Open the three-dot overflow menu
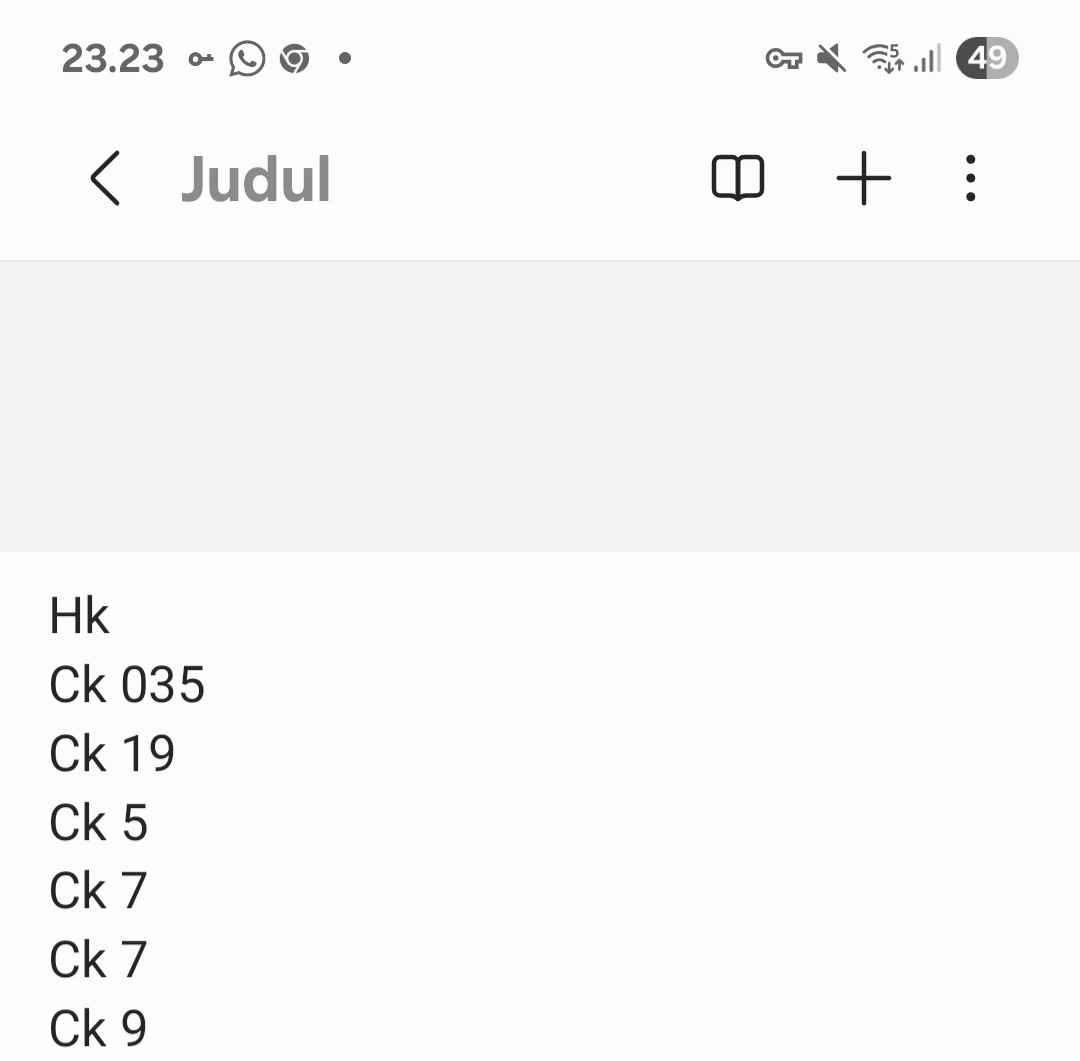The image size is (1080, 1061). 970,179
